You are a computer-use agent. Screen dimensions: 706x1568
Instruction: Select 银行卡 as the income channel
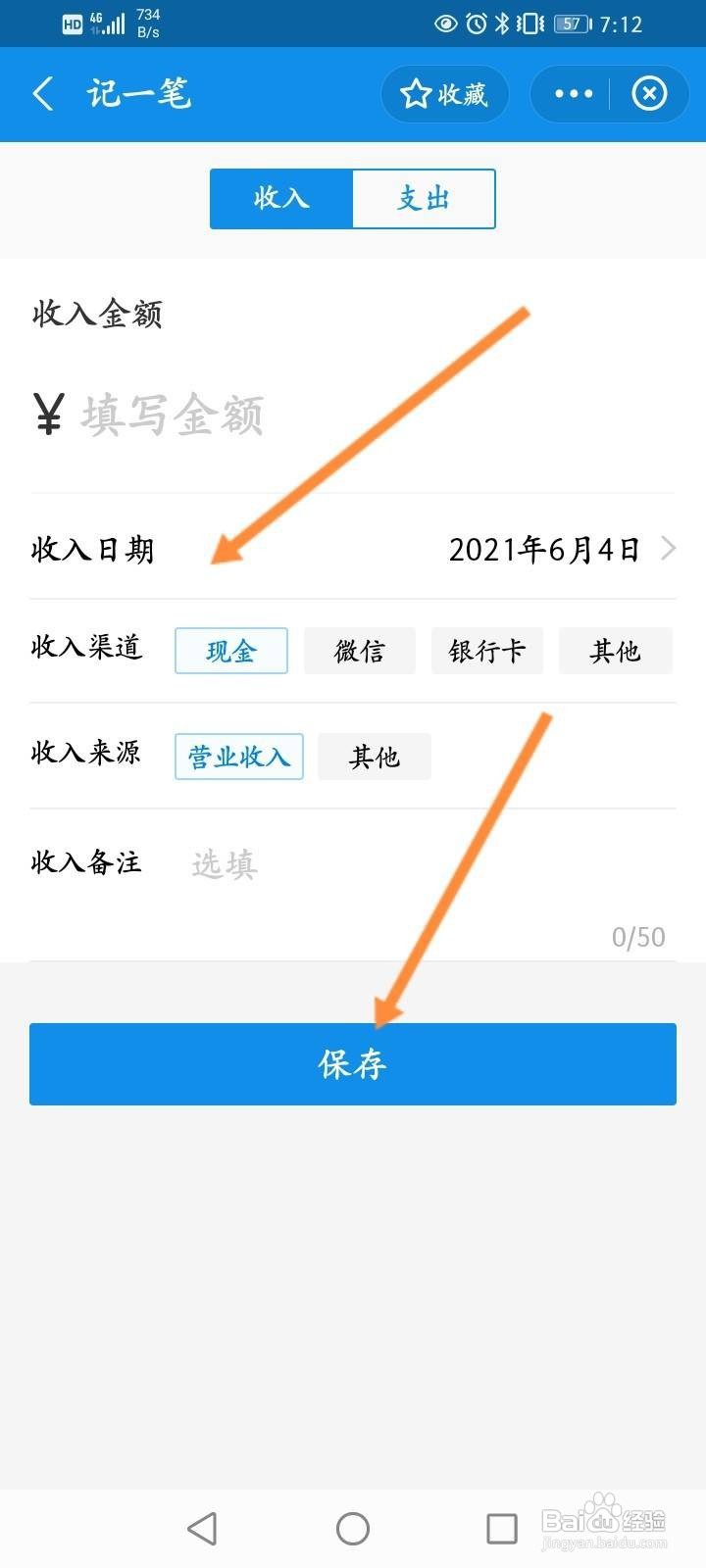(487, 650)
